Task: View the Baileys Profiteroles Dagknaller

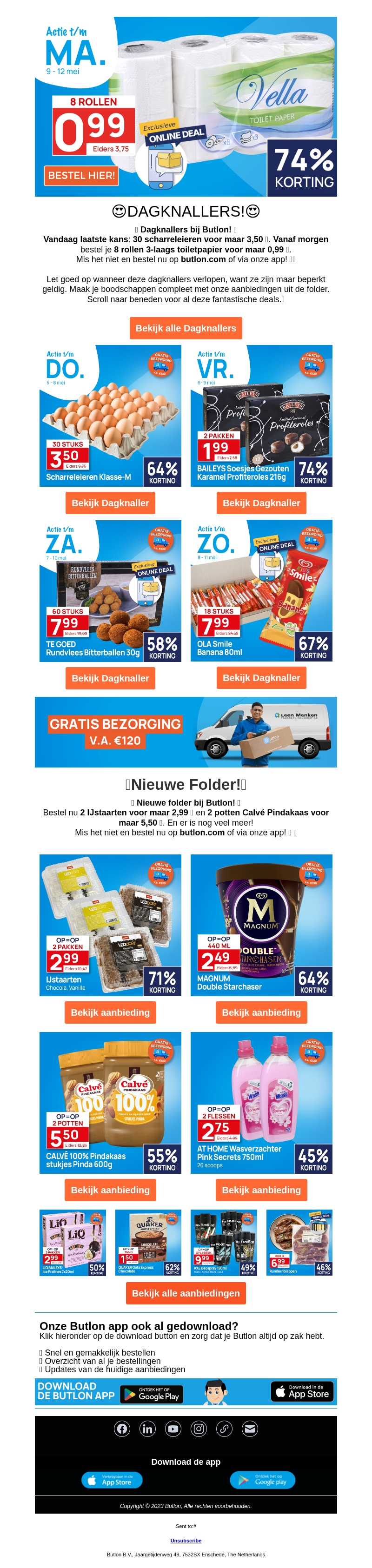Action: (x=261, y=503)
